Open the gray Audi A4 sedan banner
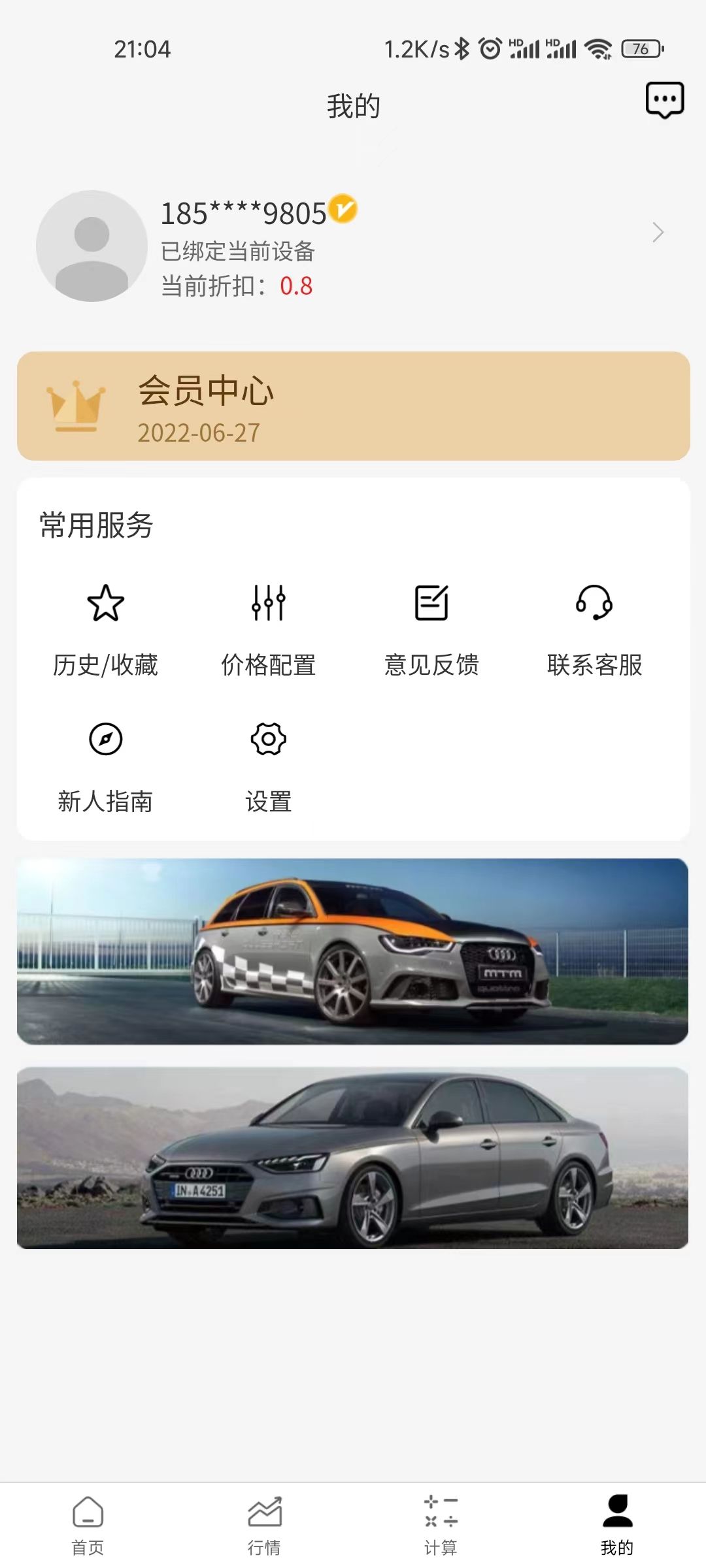 [x=353, y=1163]
